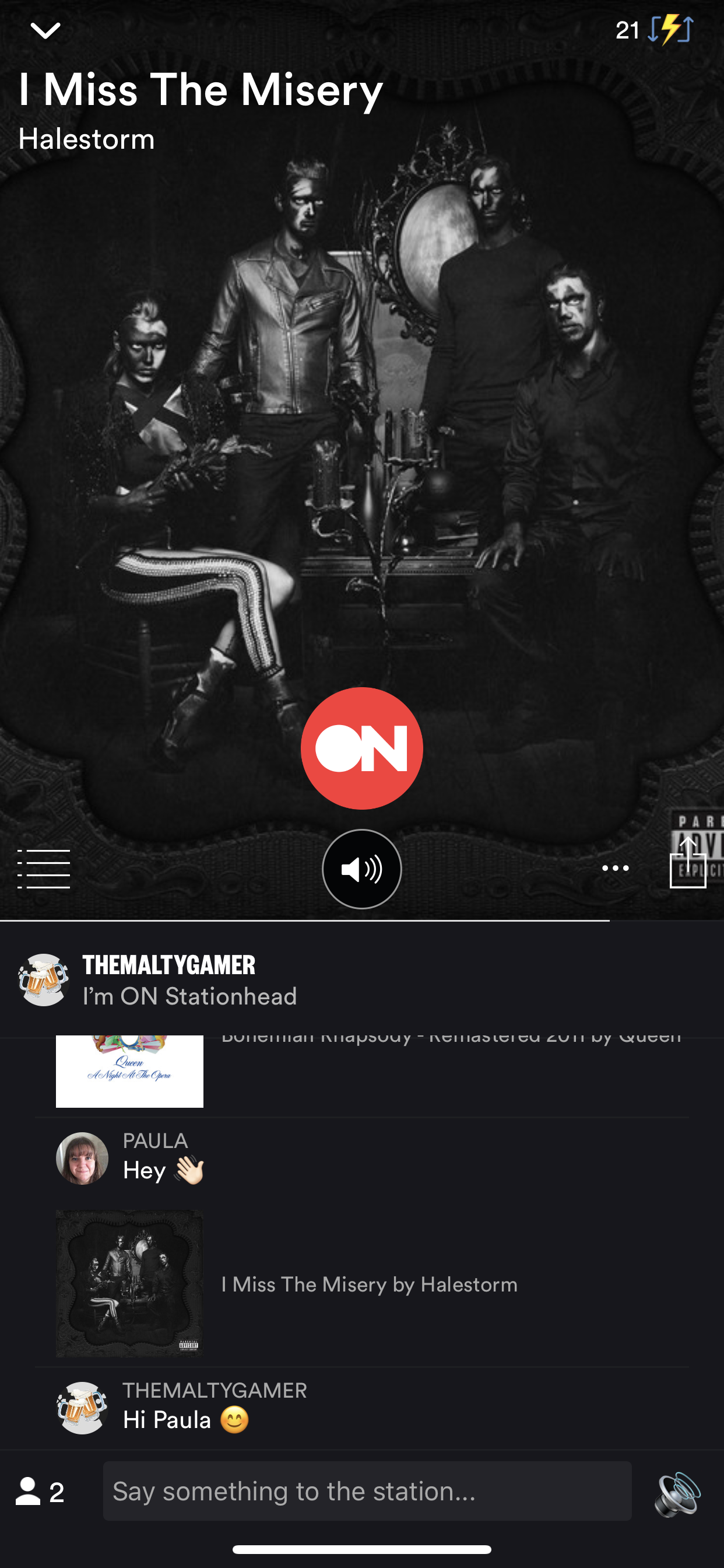Image resolution: width=724 pixels, height=1568 pixels.
Task: Open Paula's profile picture in chat
Action: [x=82, y=1158]
